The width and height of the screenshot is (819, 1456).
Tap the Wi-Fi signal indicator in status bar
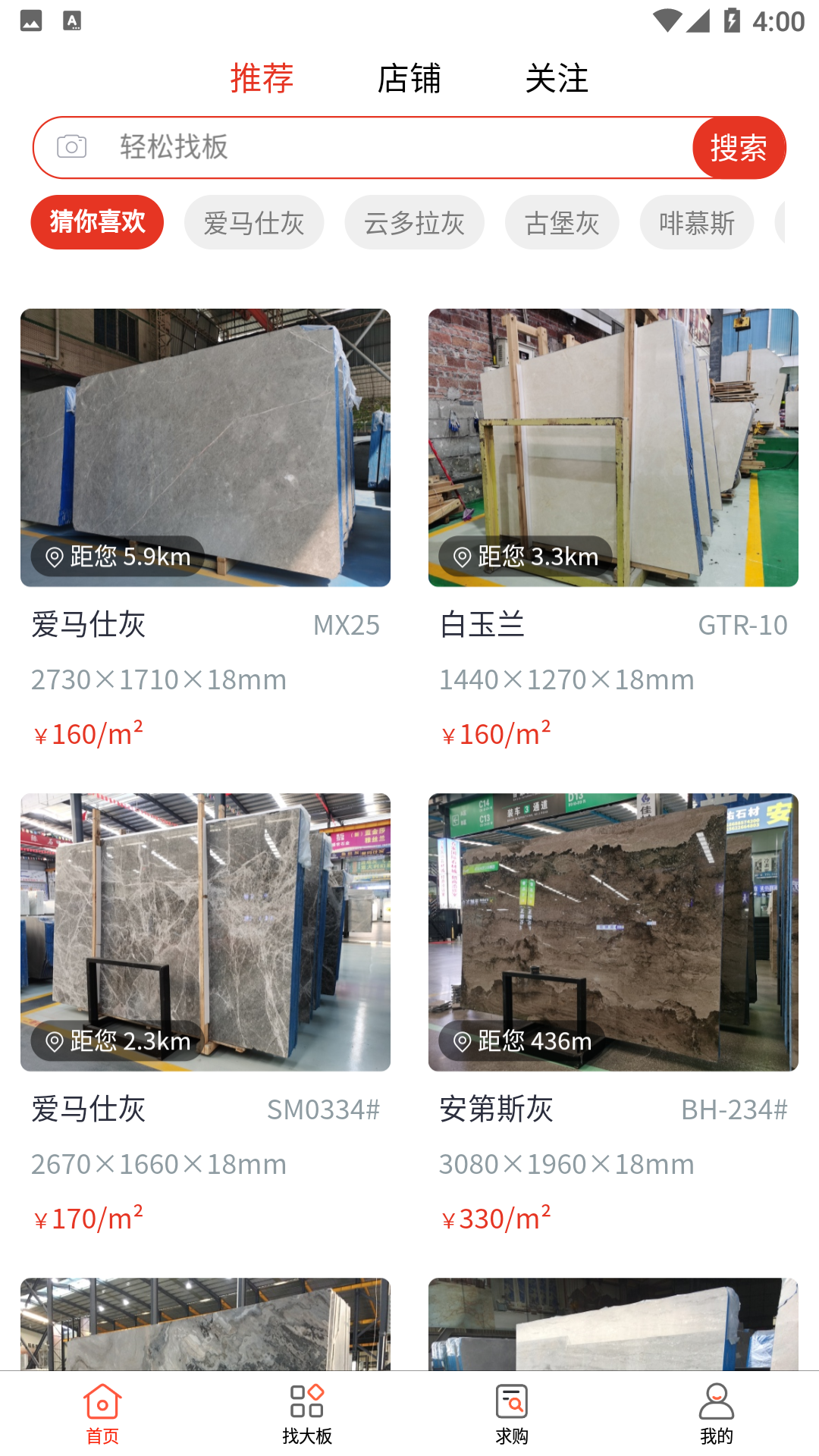click(667, 21)
